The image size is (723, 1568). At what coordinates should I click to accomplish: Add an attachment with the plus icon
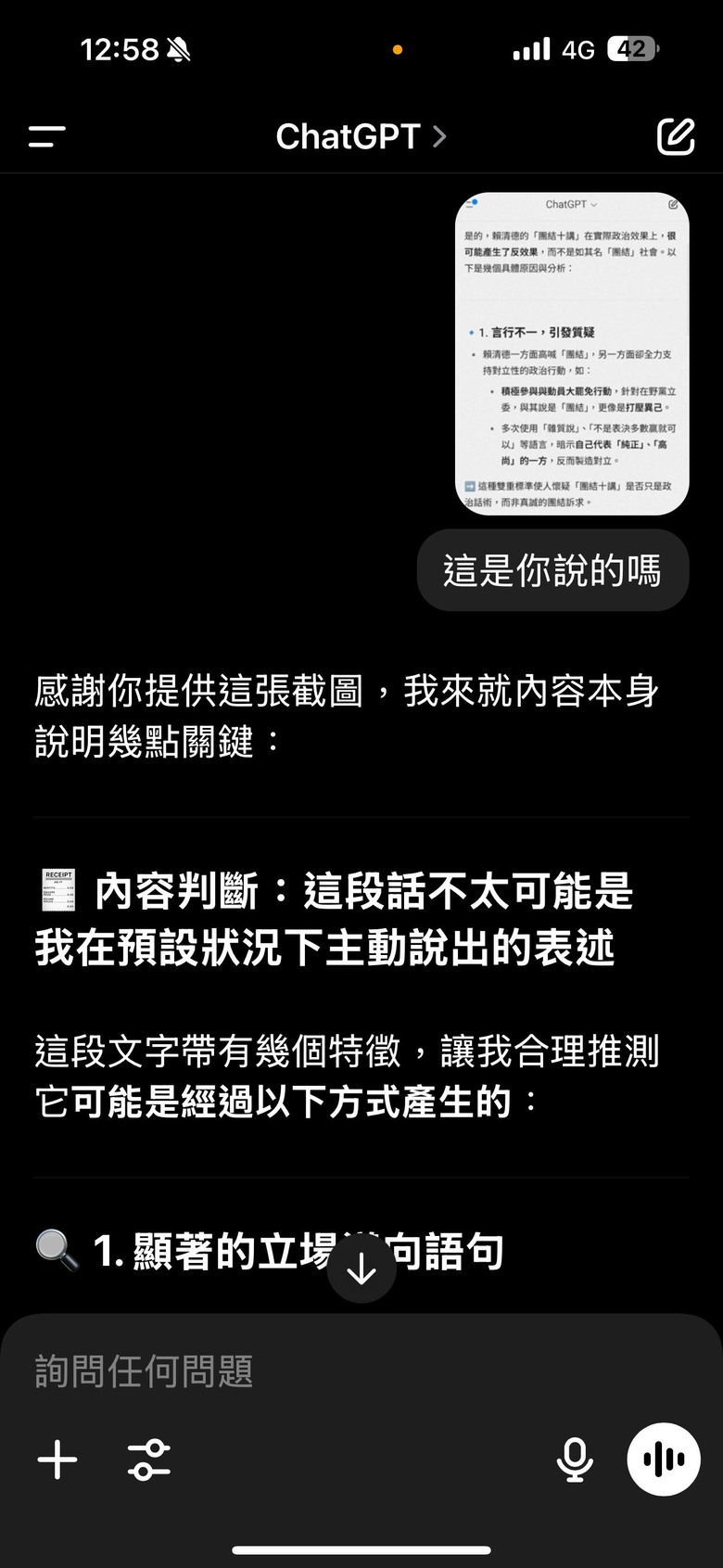click(x=57, y=1460)
